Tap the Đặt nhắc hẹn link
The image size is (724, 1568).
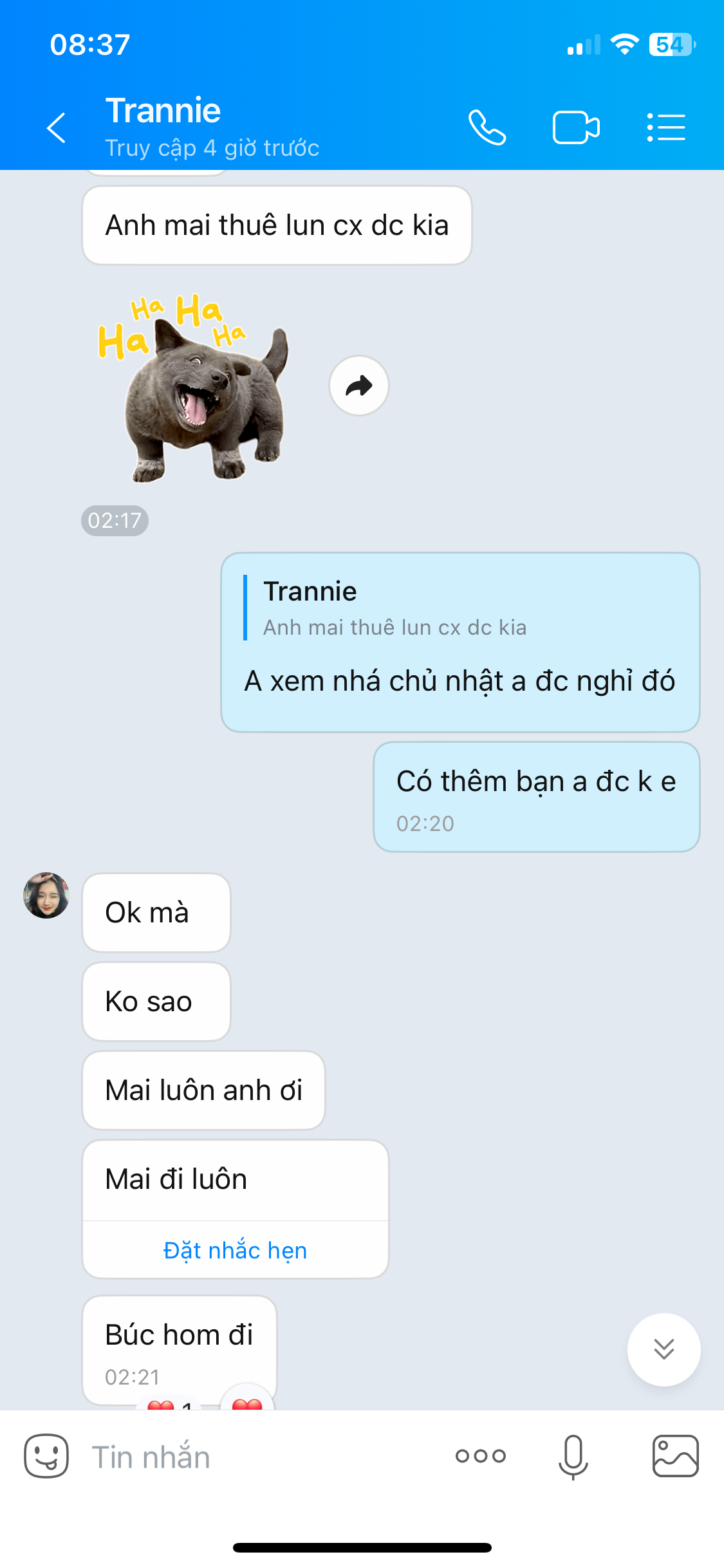pyautogui.click(x=235, y=1250)
